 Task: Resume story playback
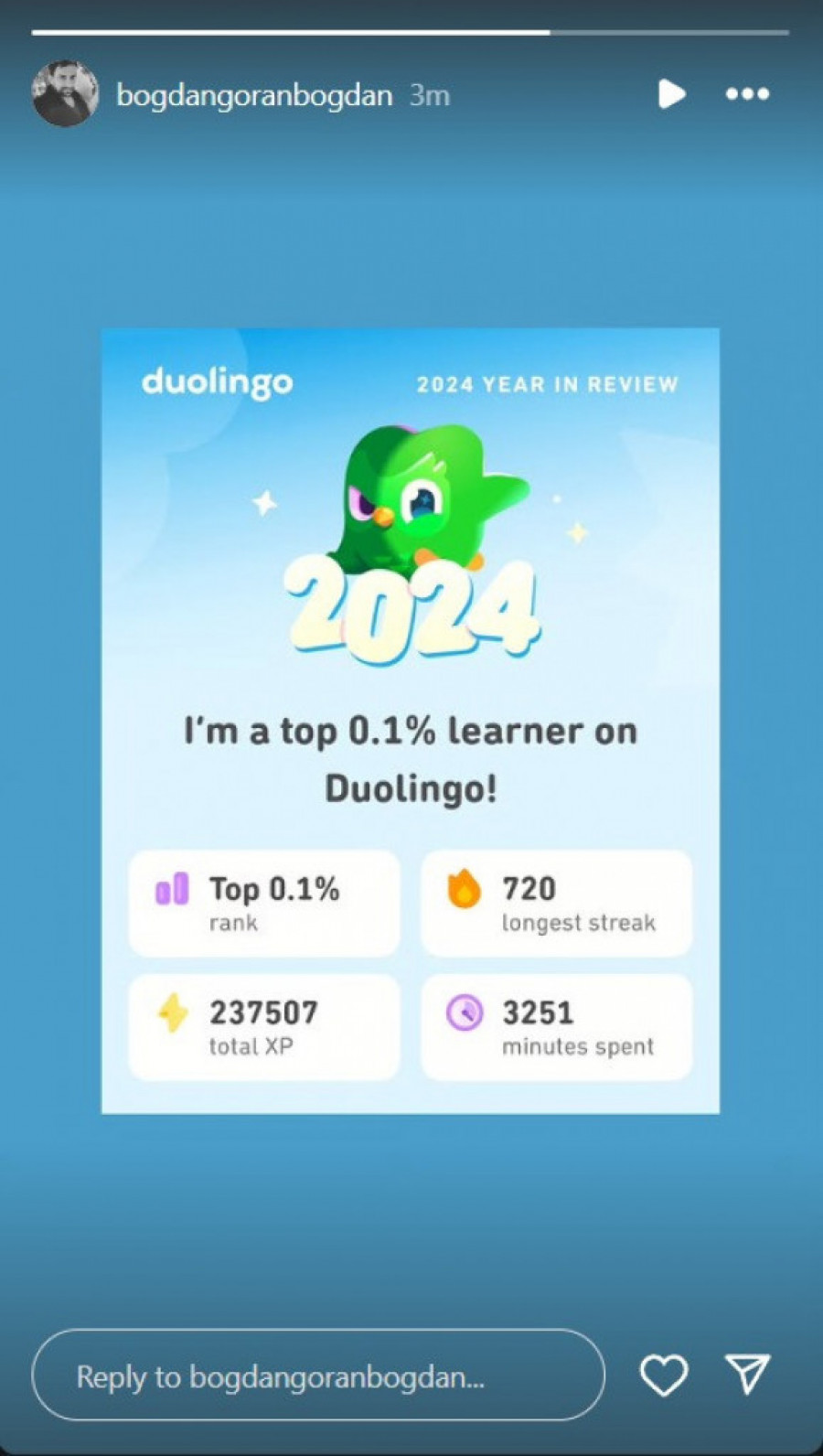[x=671, y=93]
